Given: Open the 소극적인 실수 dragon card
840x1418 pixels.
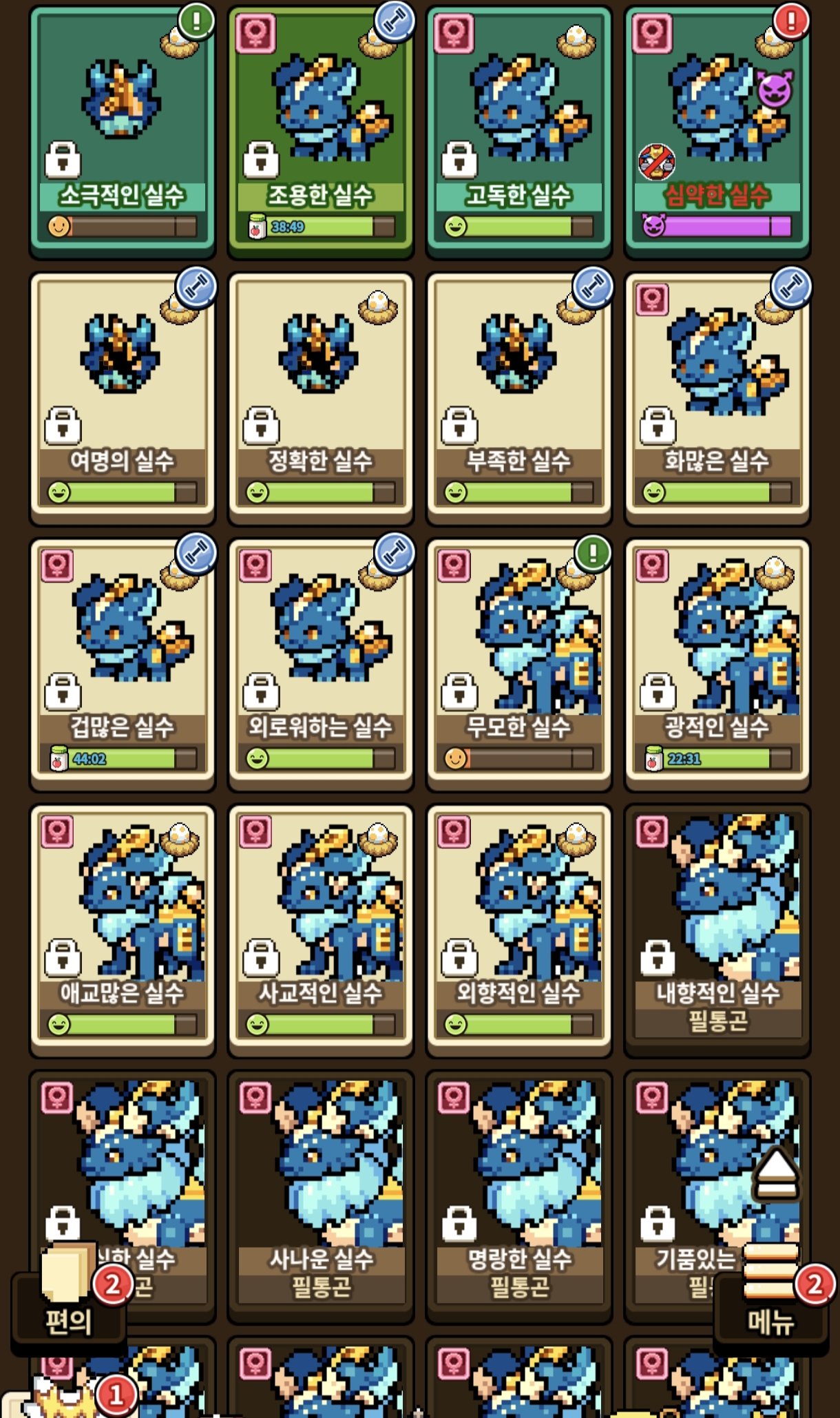Looking at the screenshot, I should (122, 131).
